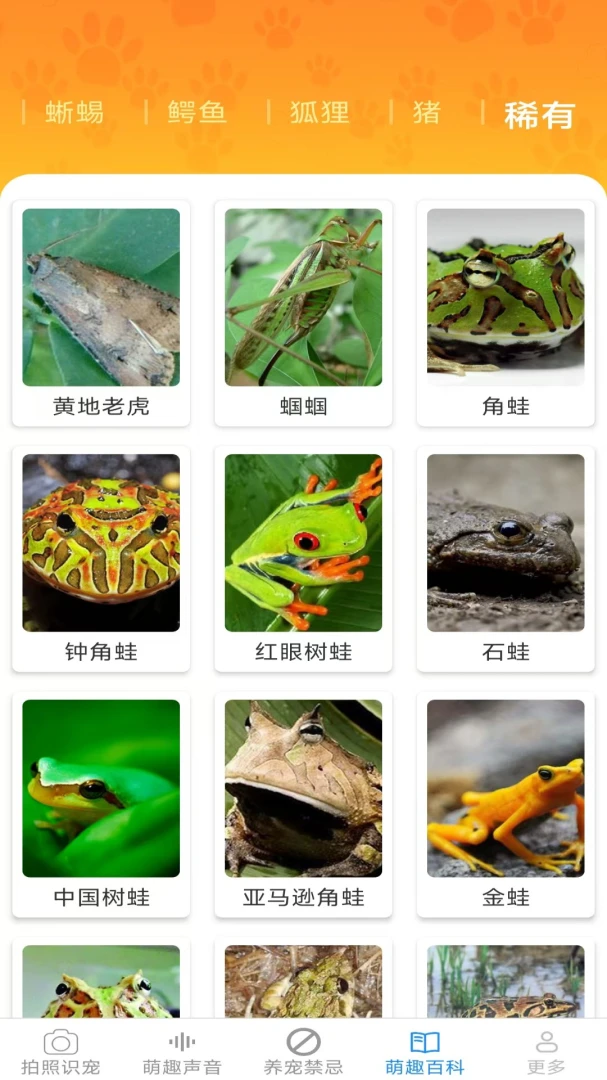The image size is (607, 1080).
Task: Tap the 金蛙 card
Action: 506,804
